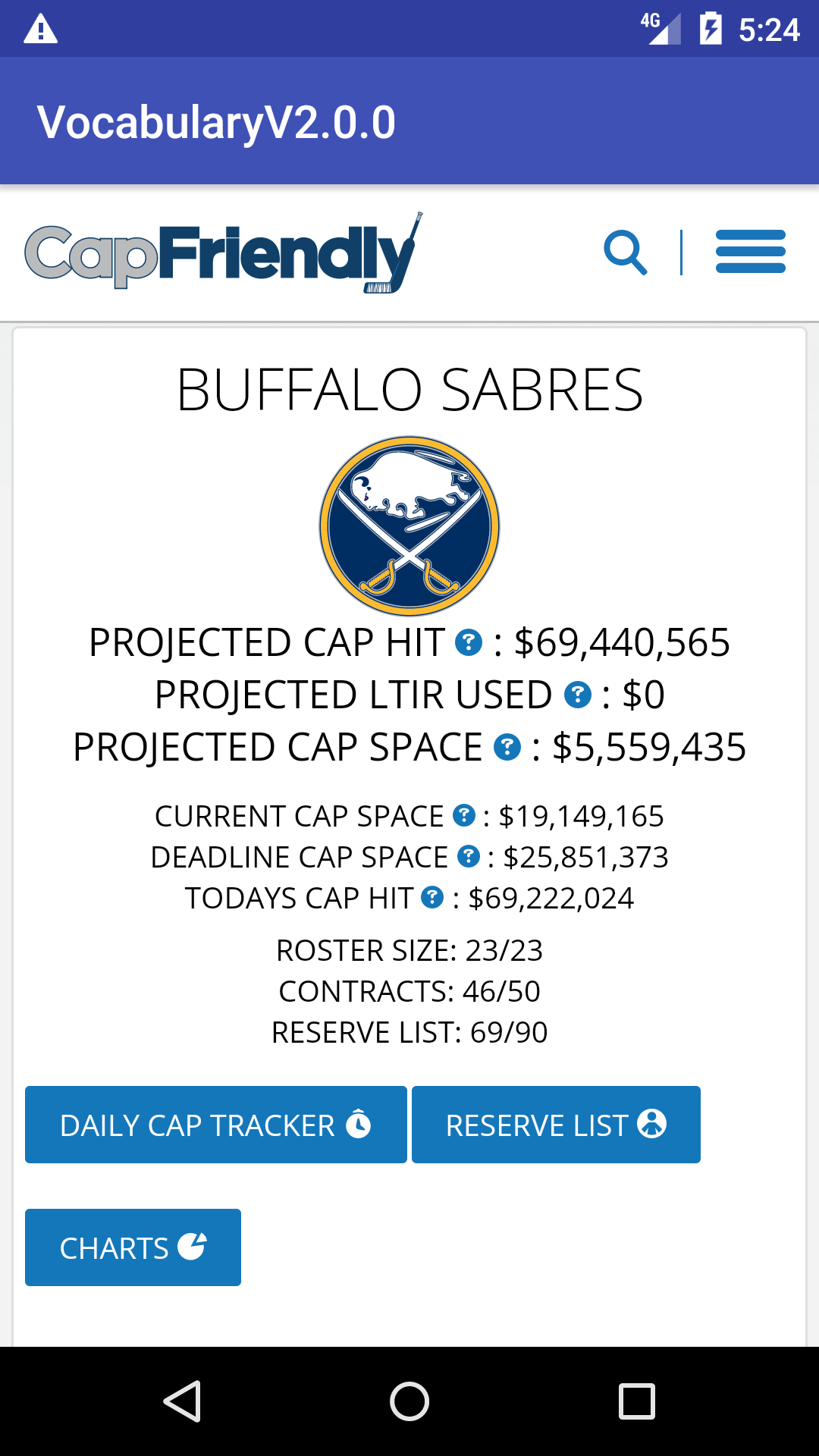Viewport: 819px width, 1456px height.
Task: View the Reserve List
Action: point(556,1125)
